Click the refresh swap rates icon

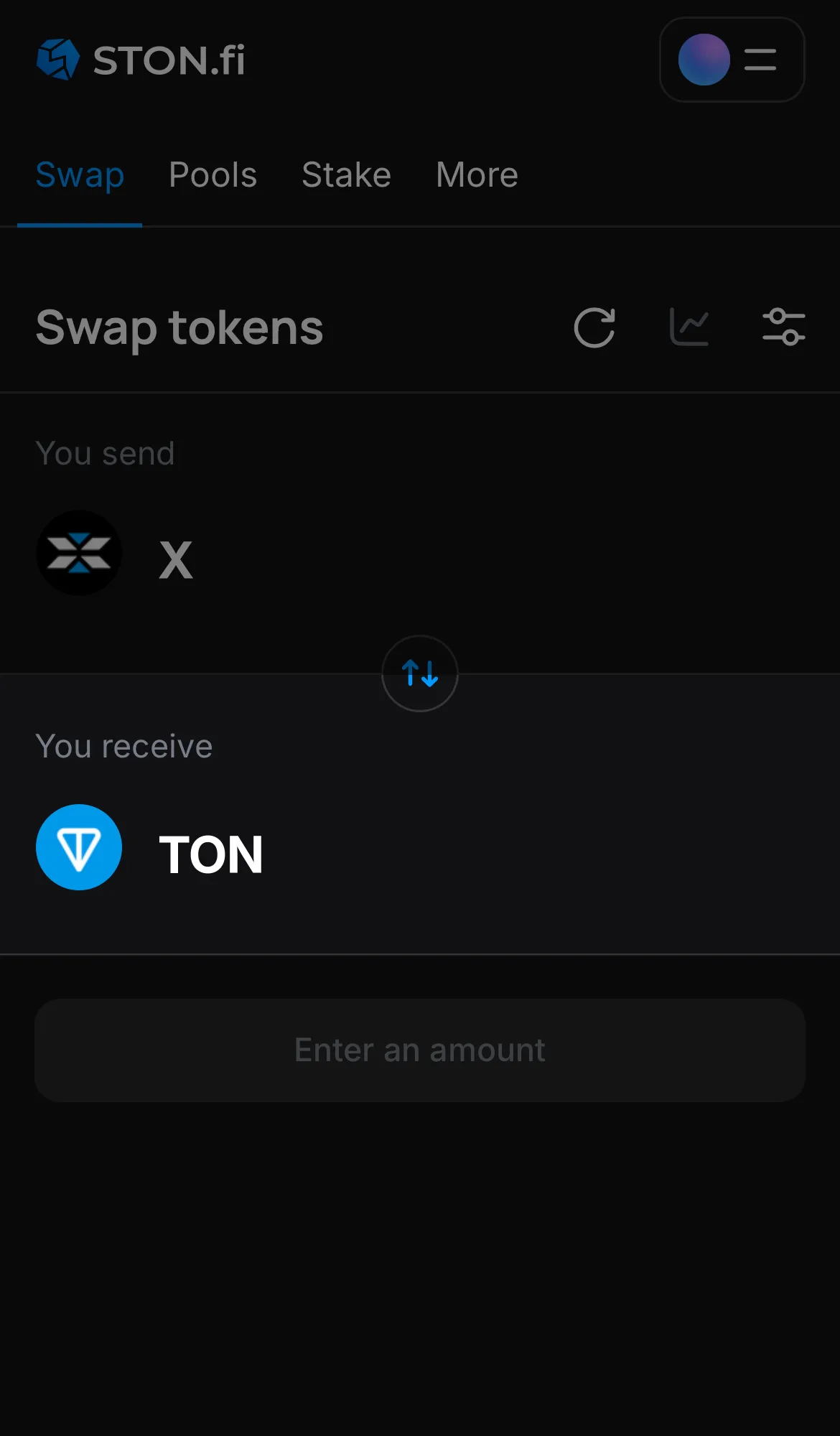pos(594,327)
